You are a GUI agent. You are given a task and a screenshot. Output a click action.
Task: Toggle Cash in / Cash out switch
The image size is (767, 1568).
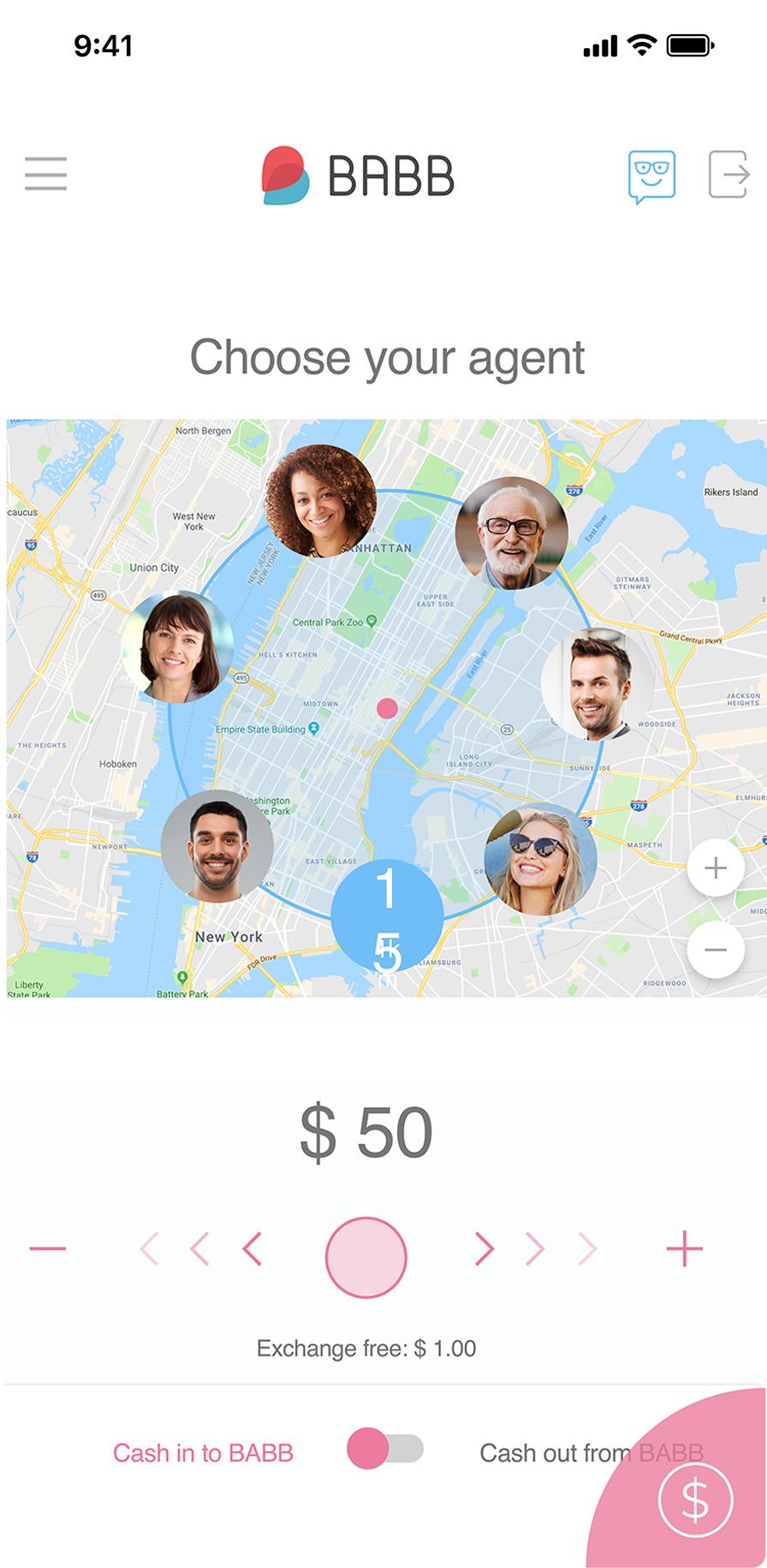point(384,1448)
